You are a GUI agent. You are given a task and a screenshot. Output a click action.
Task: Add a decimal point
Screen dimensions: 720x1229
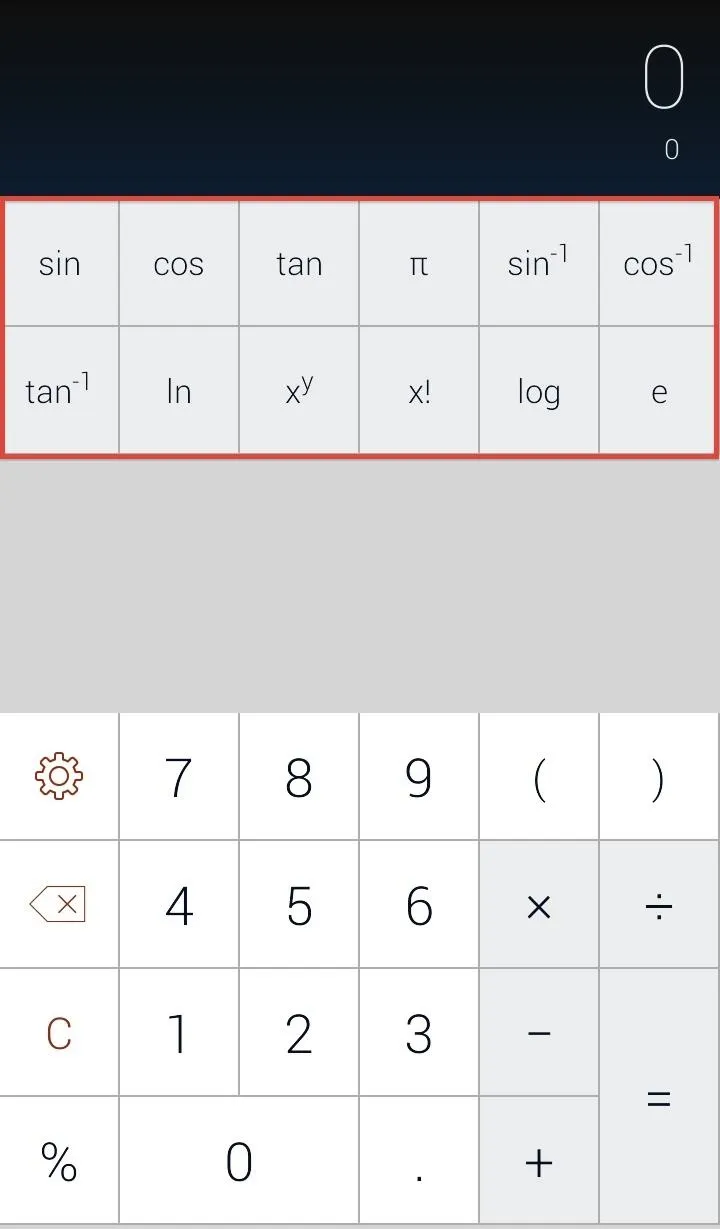(419, 1160)
